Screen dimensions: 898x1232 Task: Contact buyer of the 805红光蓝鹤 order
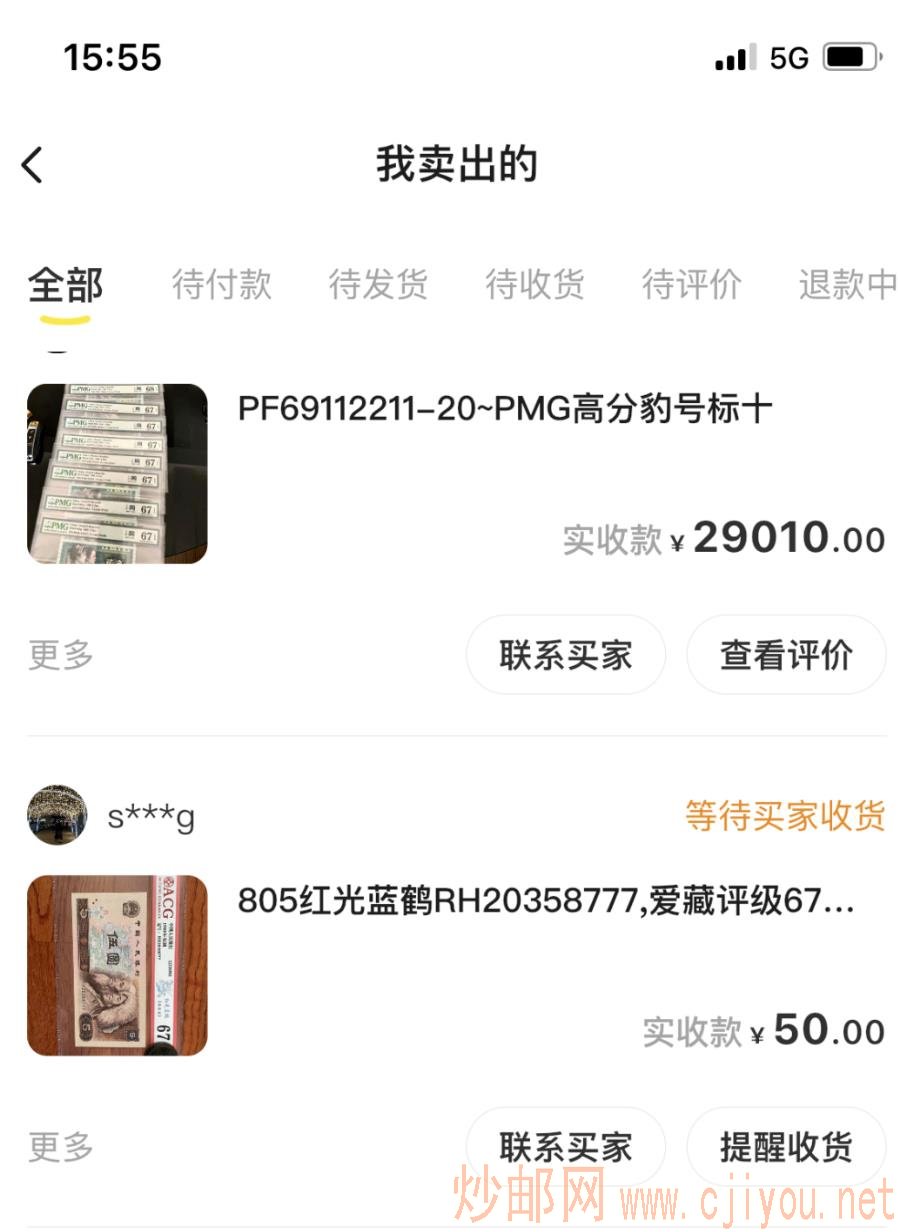click(x=566, y=1146)
